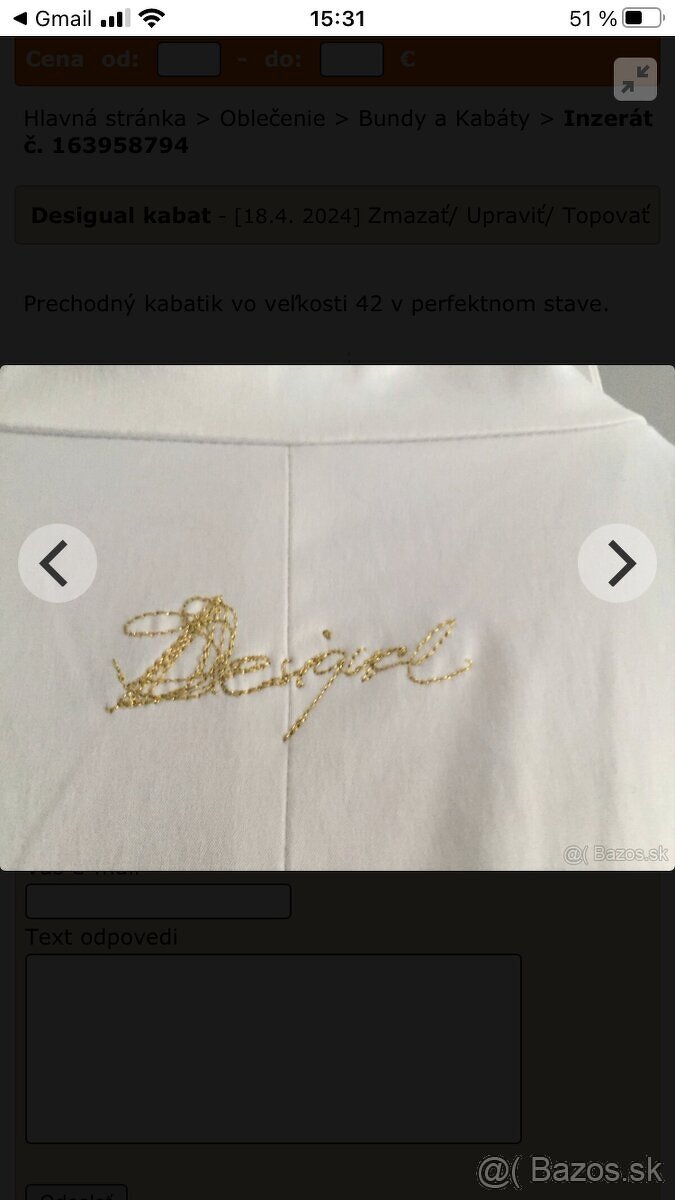
Task: Close the enlarged image view
Action: click(x=635, y=79)
